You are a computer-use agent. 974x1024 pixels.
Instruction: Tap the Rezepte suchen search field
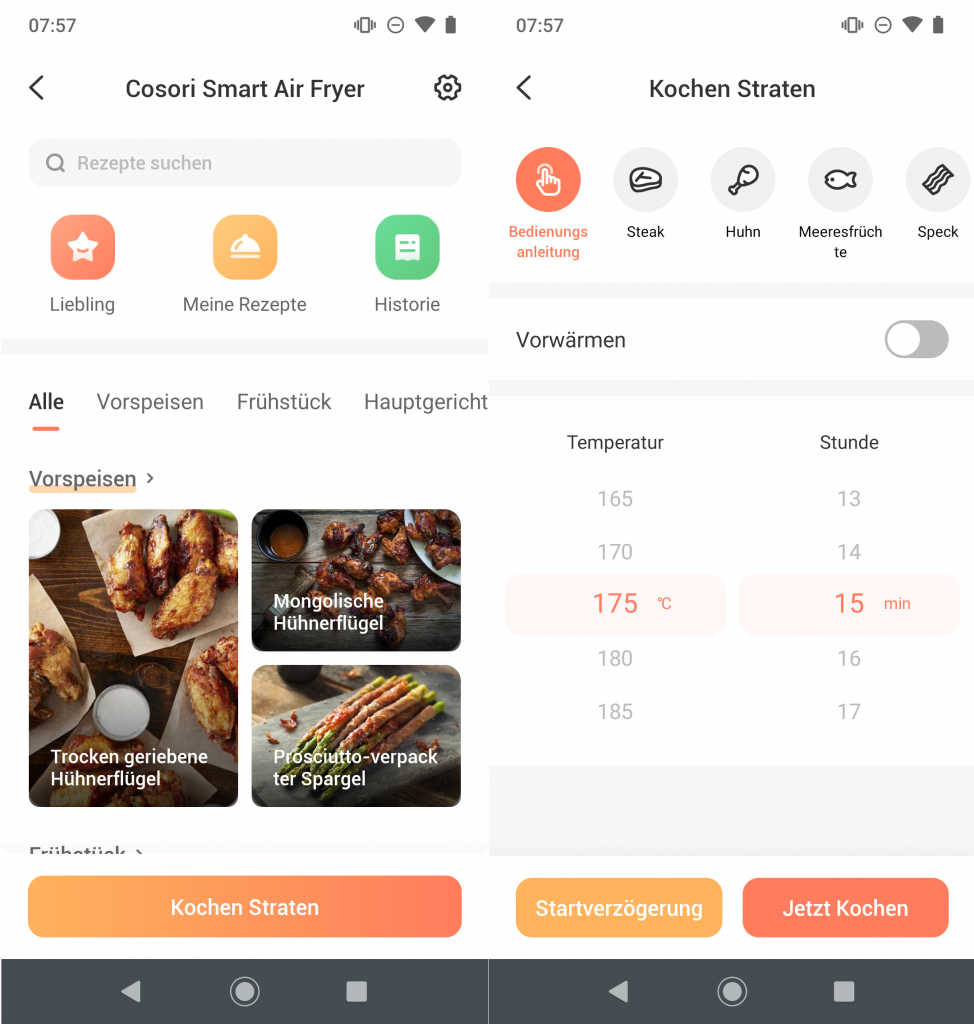coord(244,163)
